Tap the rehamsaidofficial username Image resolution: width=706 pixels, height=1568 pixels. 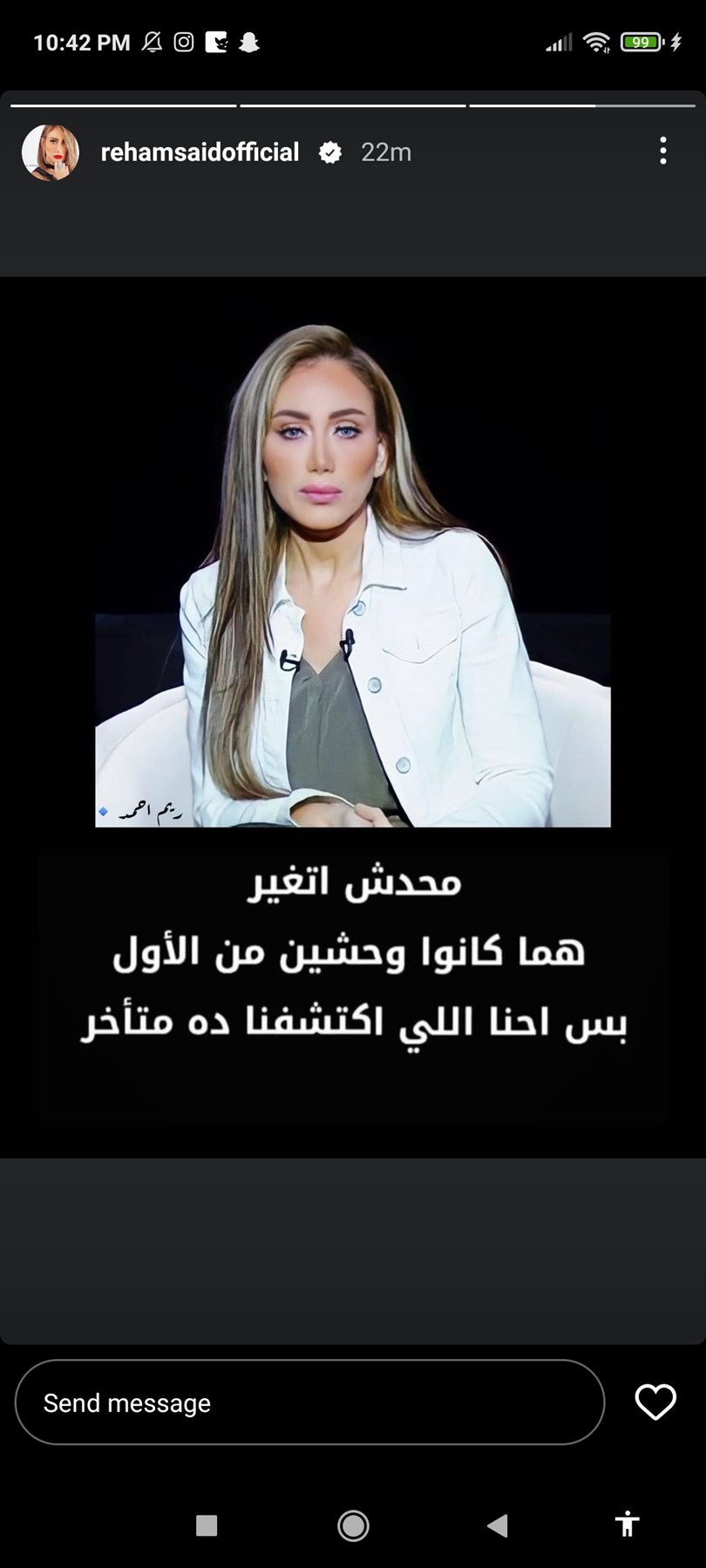click(200, 152)
